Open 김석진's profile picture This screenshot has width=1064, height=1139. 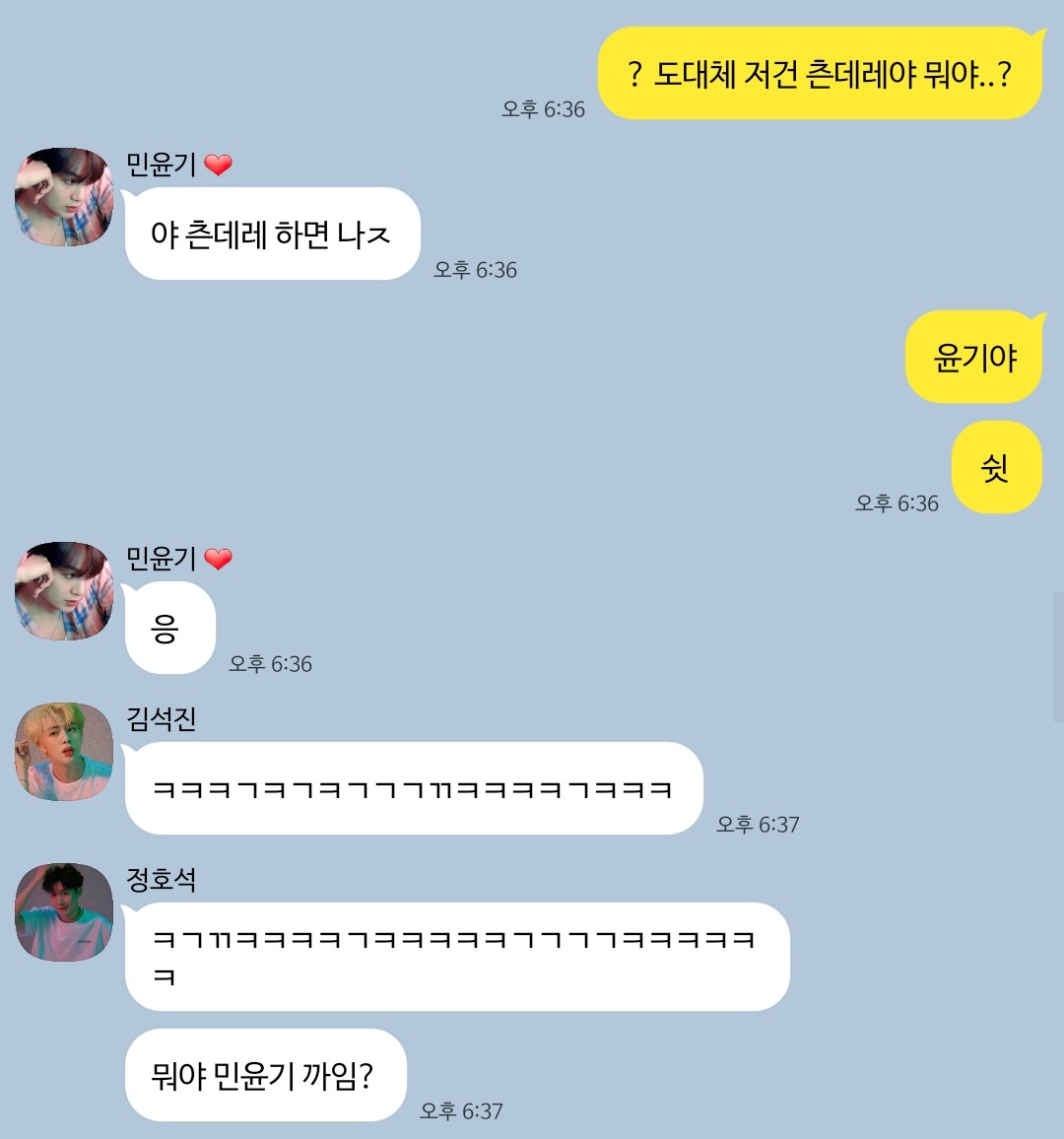coord(64,752)
